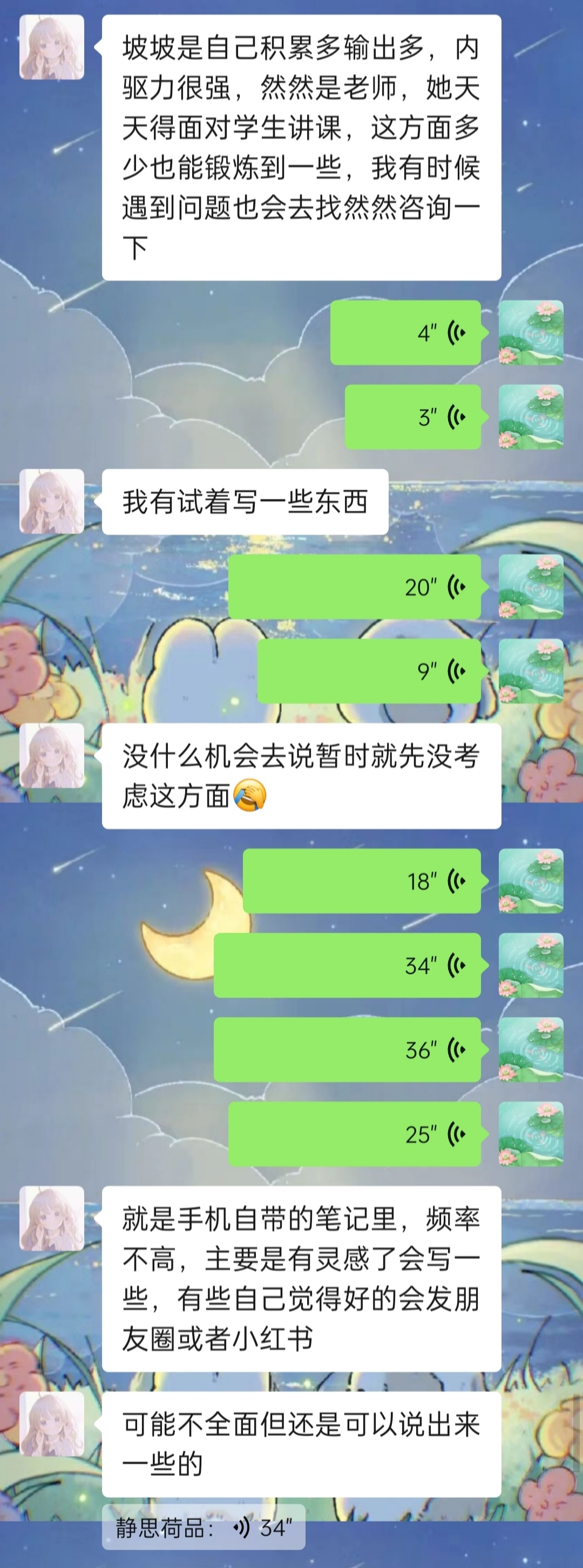Image resolution: width=583 pixels, height=1568 pixels.
Task: Play the green 34-second voice message
Action: [347, 966]
